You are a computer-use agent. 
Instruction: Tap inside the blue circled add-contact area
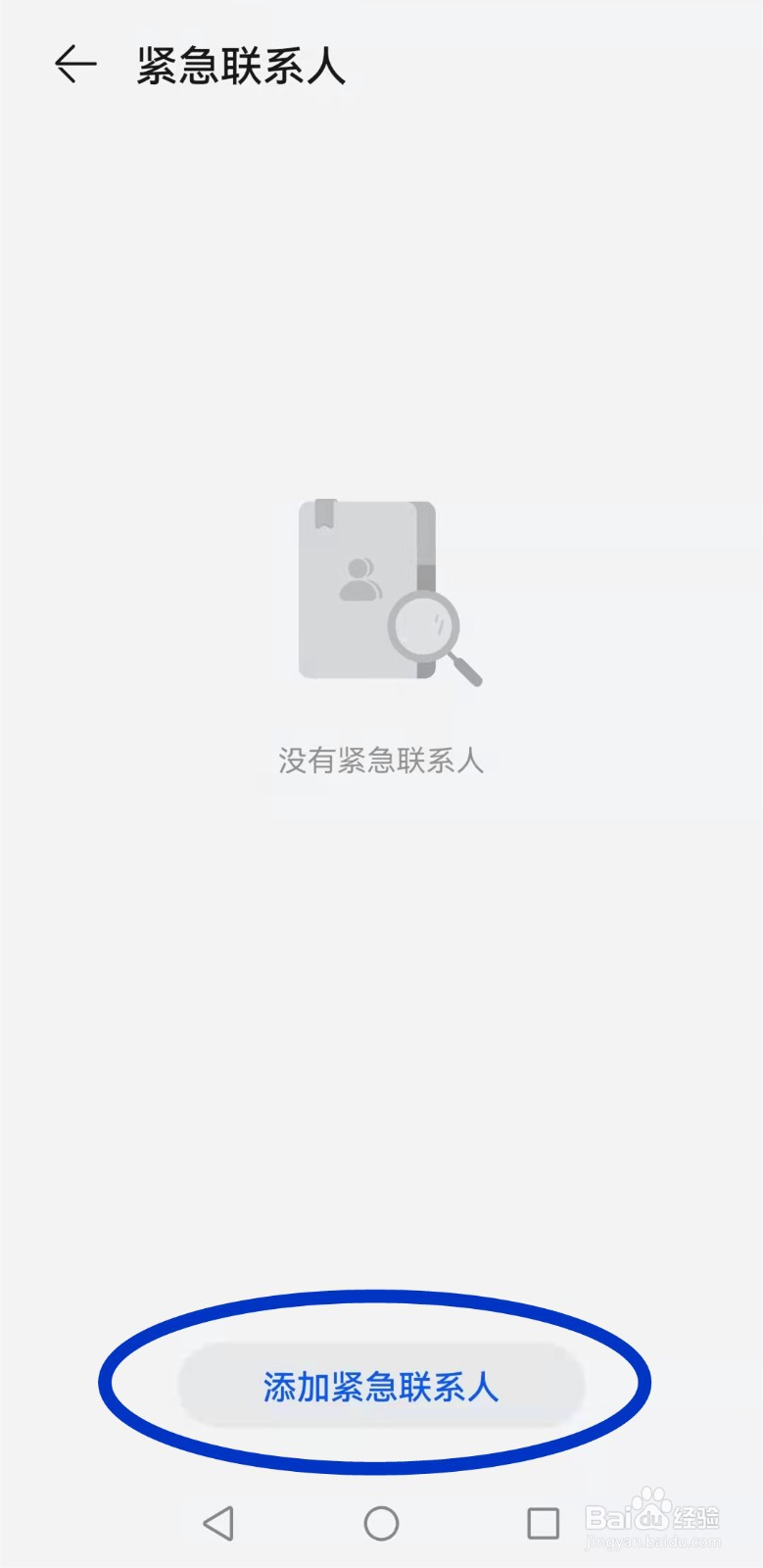tap(381, 1387)
